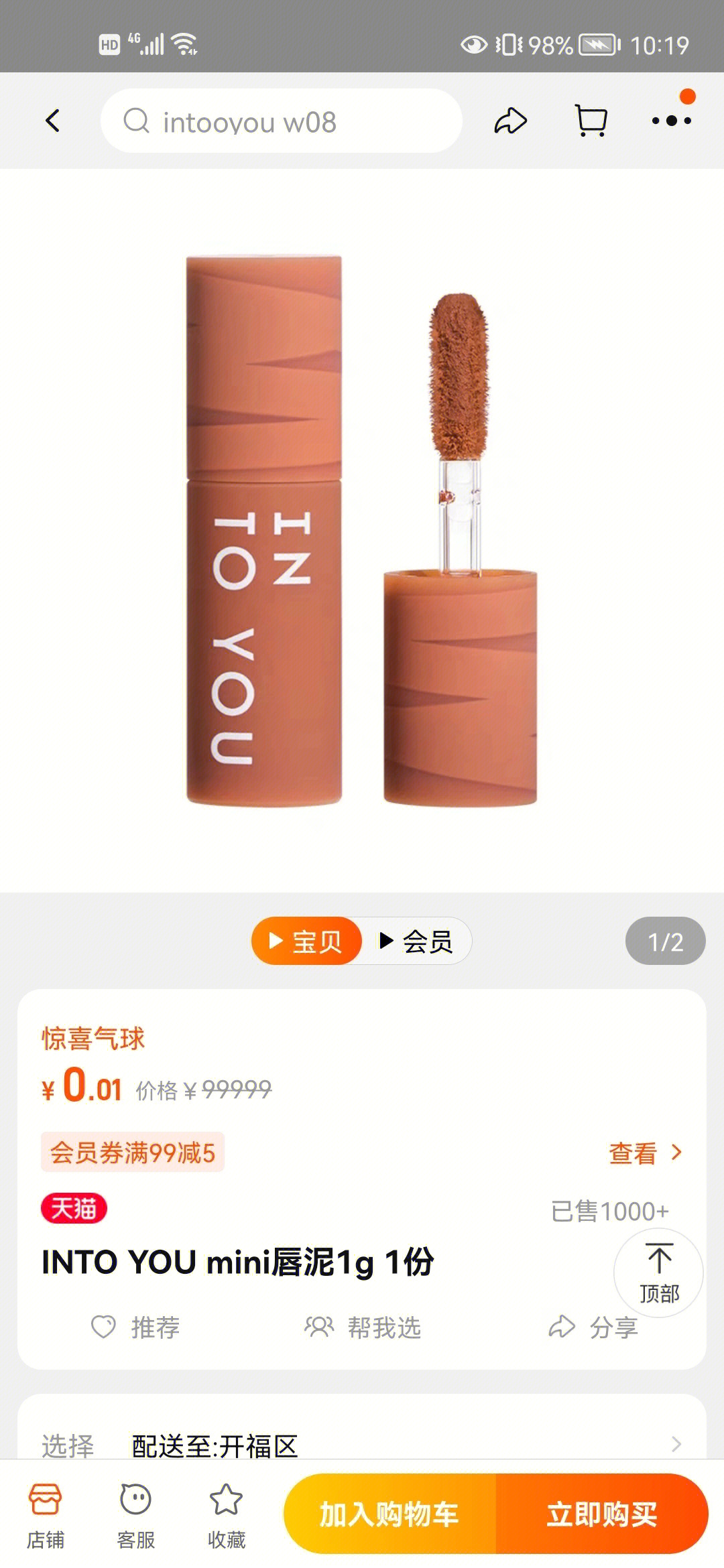The width and height of the screenshot is (724, 1568).
Task: Add the item to 收藏 favorites
Action: click(x=227, y=1516)
